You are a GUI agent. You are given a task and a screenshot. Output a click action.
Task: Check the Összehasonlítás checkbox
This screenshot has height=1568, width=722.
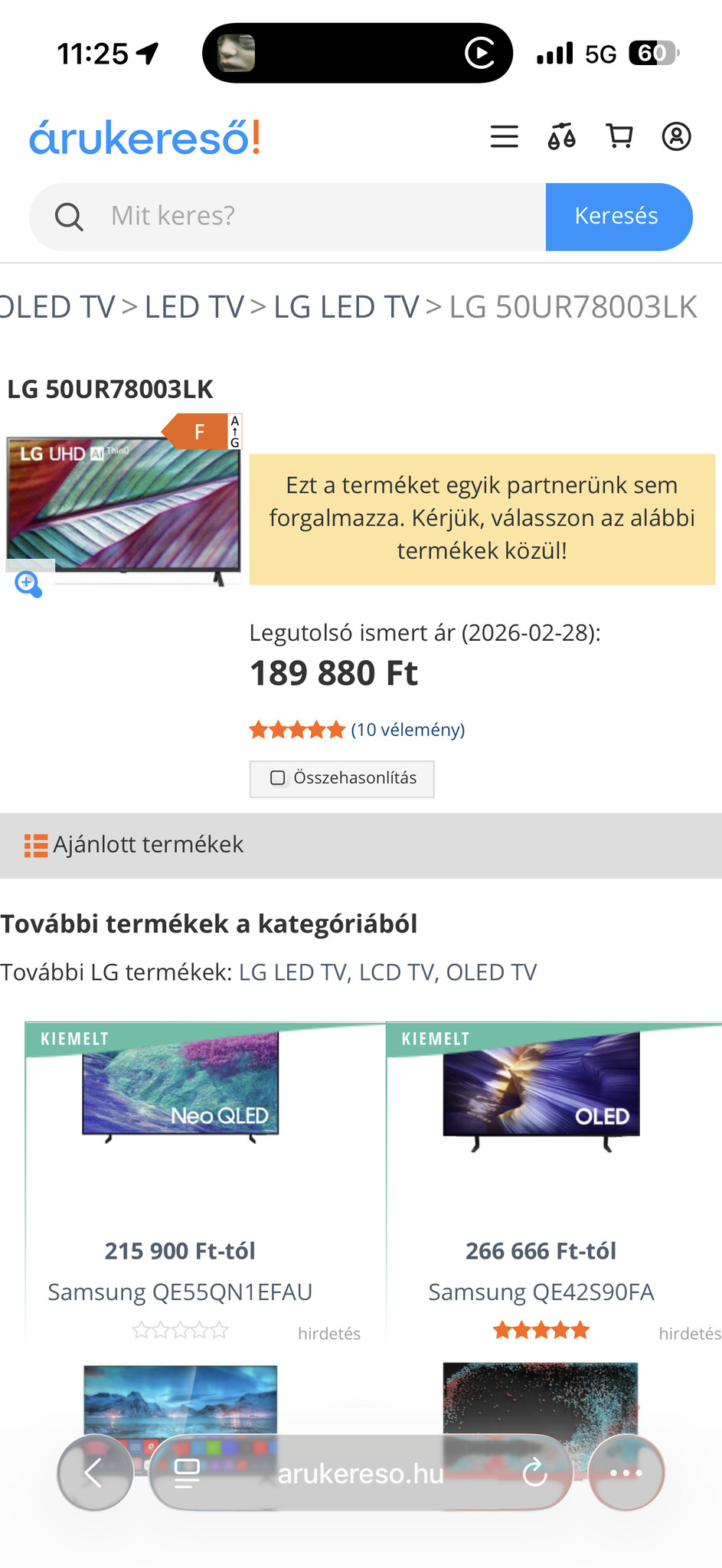(279, 779)
